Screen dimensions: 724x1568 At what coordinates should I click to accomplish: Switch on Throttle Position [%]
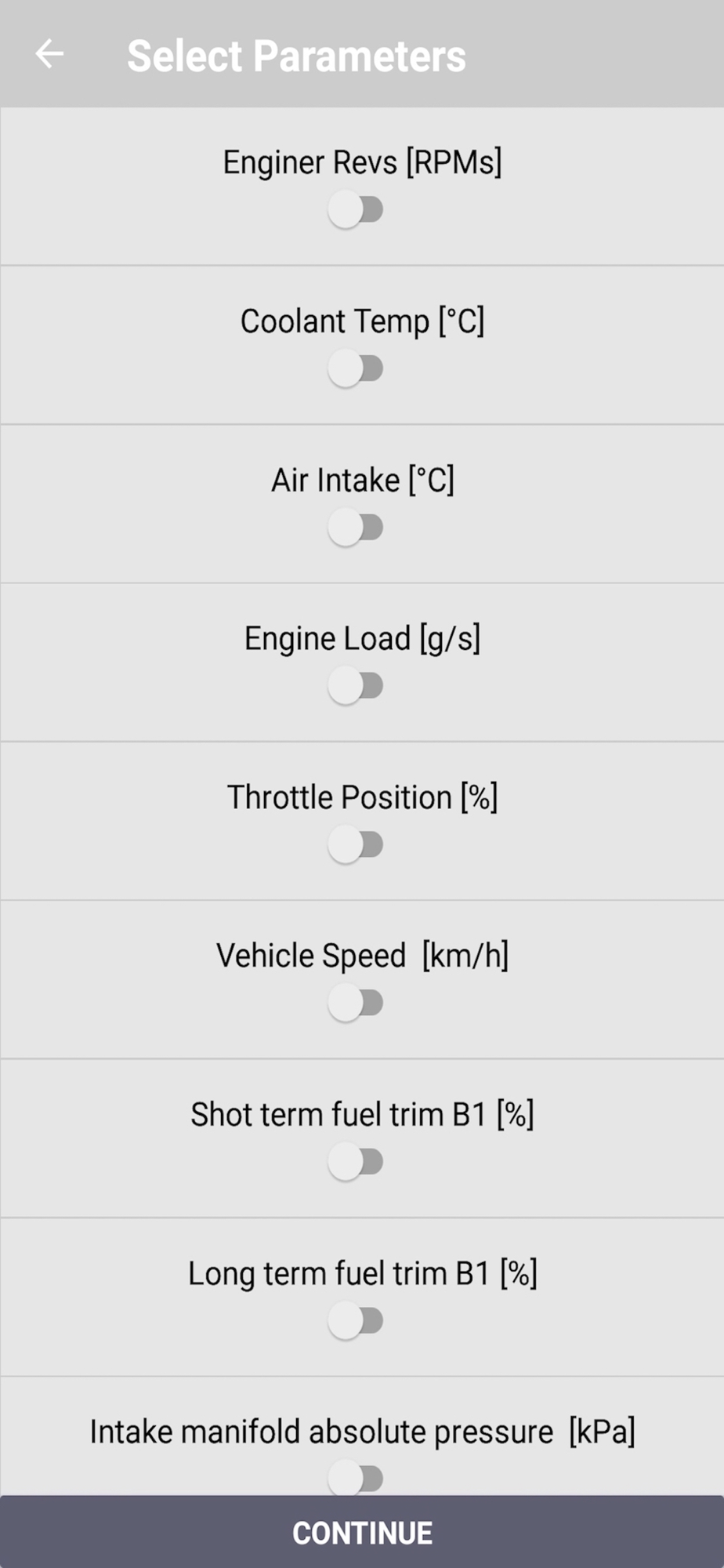[356, 844]
